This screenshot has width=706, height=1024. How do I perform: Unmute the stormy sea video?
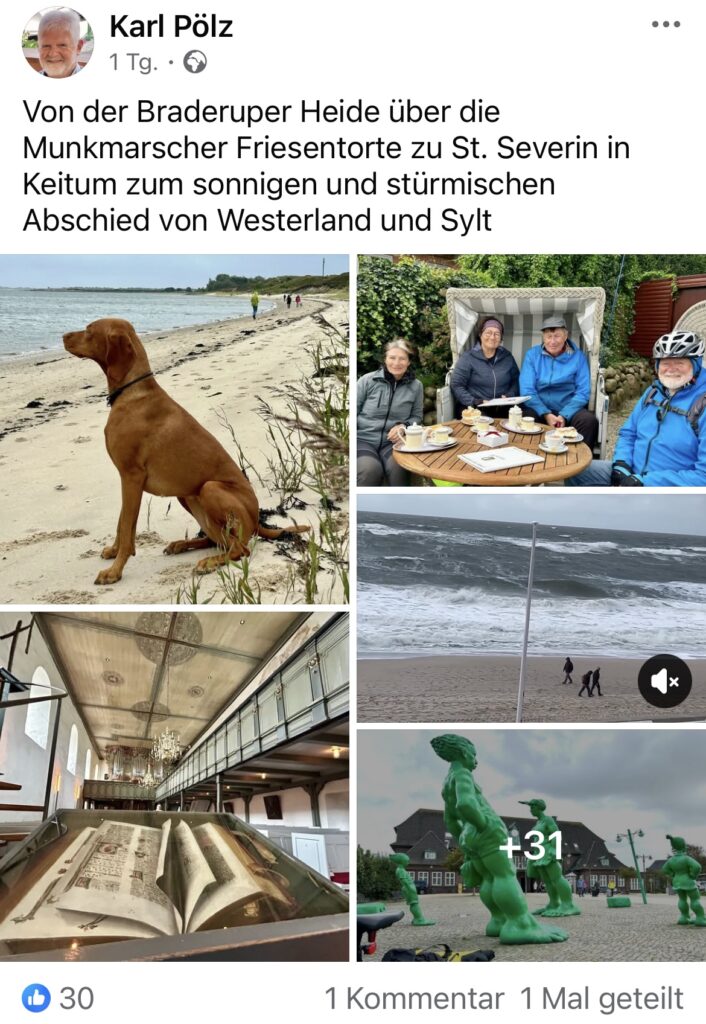pyautogui.click(x=665, y=681)
